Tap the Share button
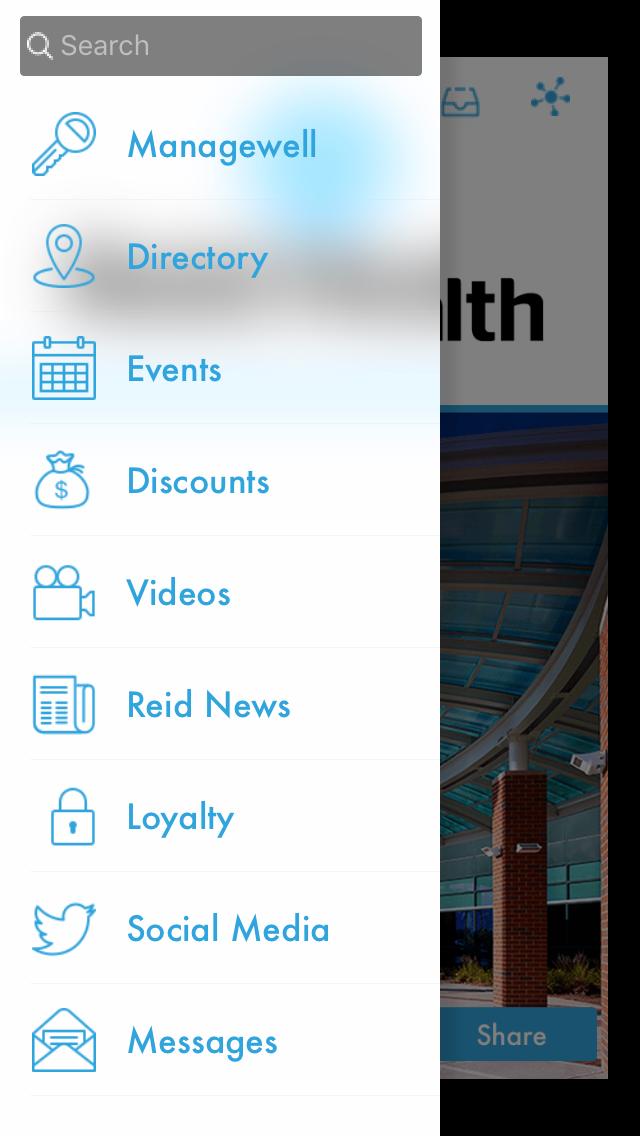Viewport: 640px width, 1136px height. pyautogui.click(x=512, y=1035)
